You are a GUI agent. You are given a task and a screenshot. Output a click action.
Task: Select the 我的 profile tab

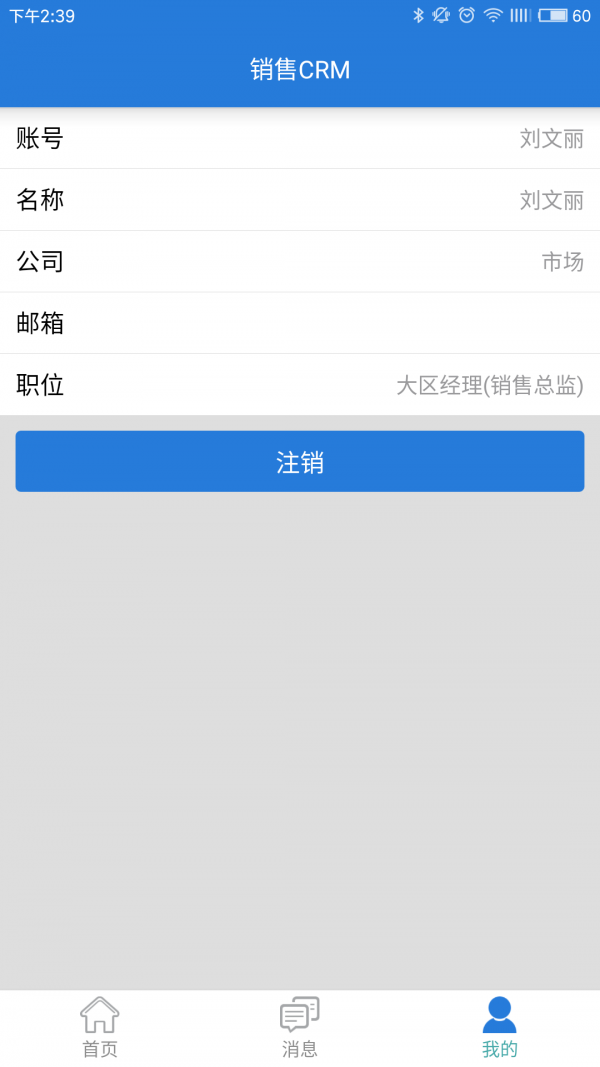click(499, 1027)
